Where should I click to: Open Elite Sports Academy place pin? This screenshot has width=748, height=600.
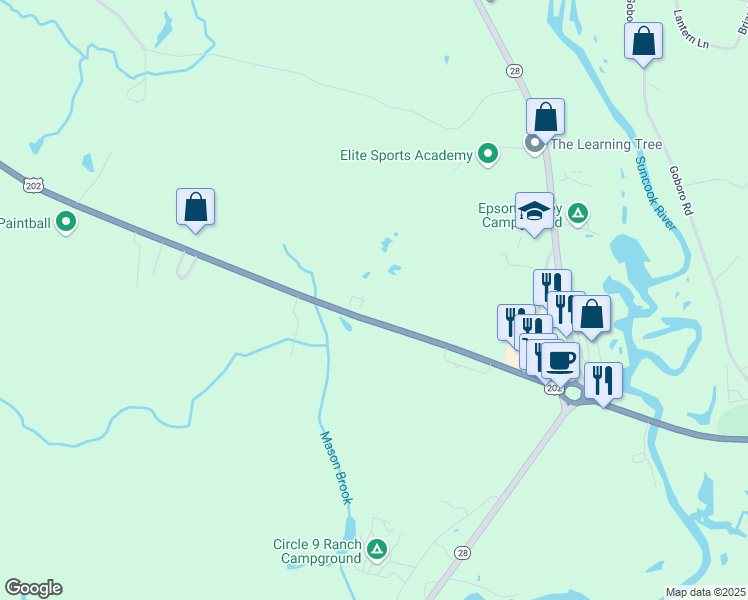click(x=487, y=155)
